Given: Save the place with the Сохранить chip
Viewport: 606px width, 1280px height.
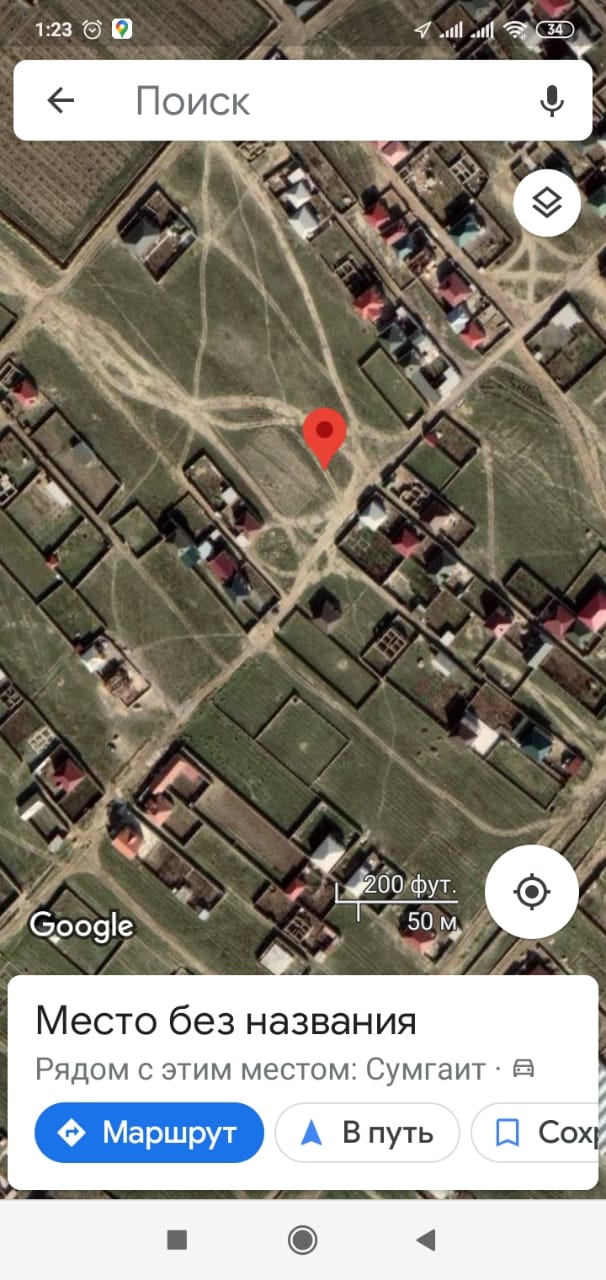Looking at the screenshot, I should [538, 1132].
